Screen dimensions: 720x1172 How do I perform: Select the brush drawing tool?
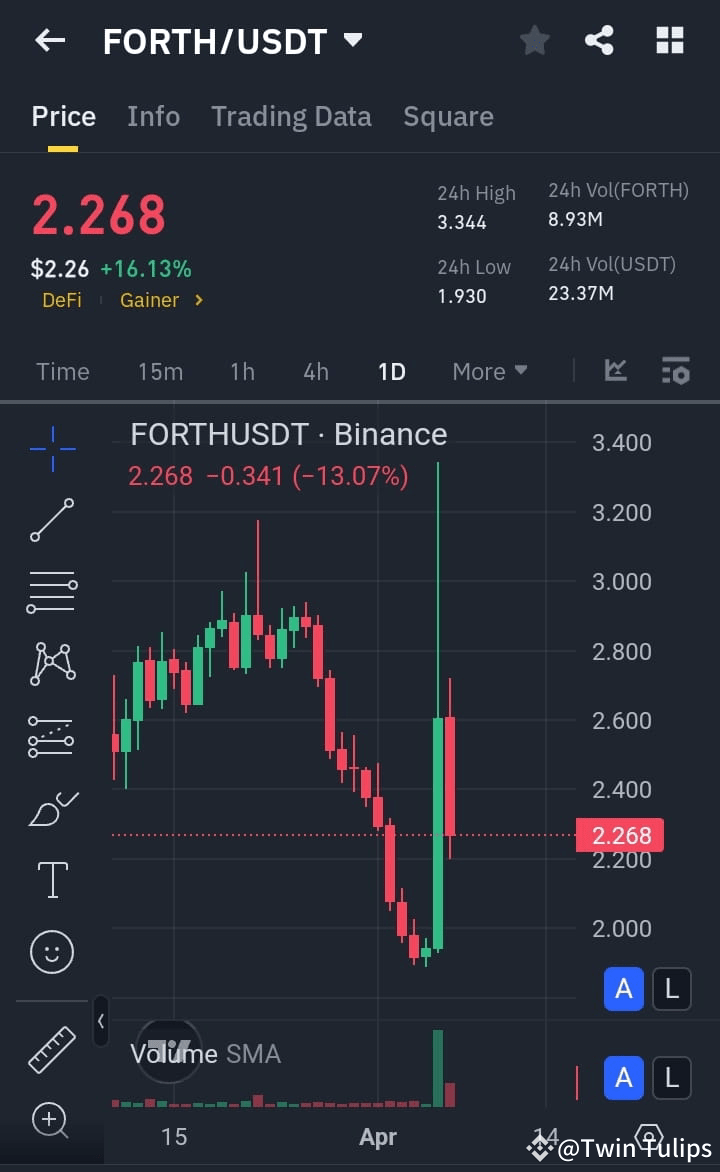tap(51, 809)
